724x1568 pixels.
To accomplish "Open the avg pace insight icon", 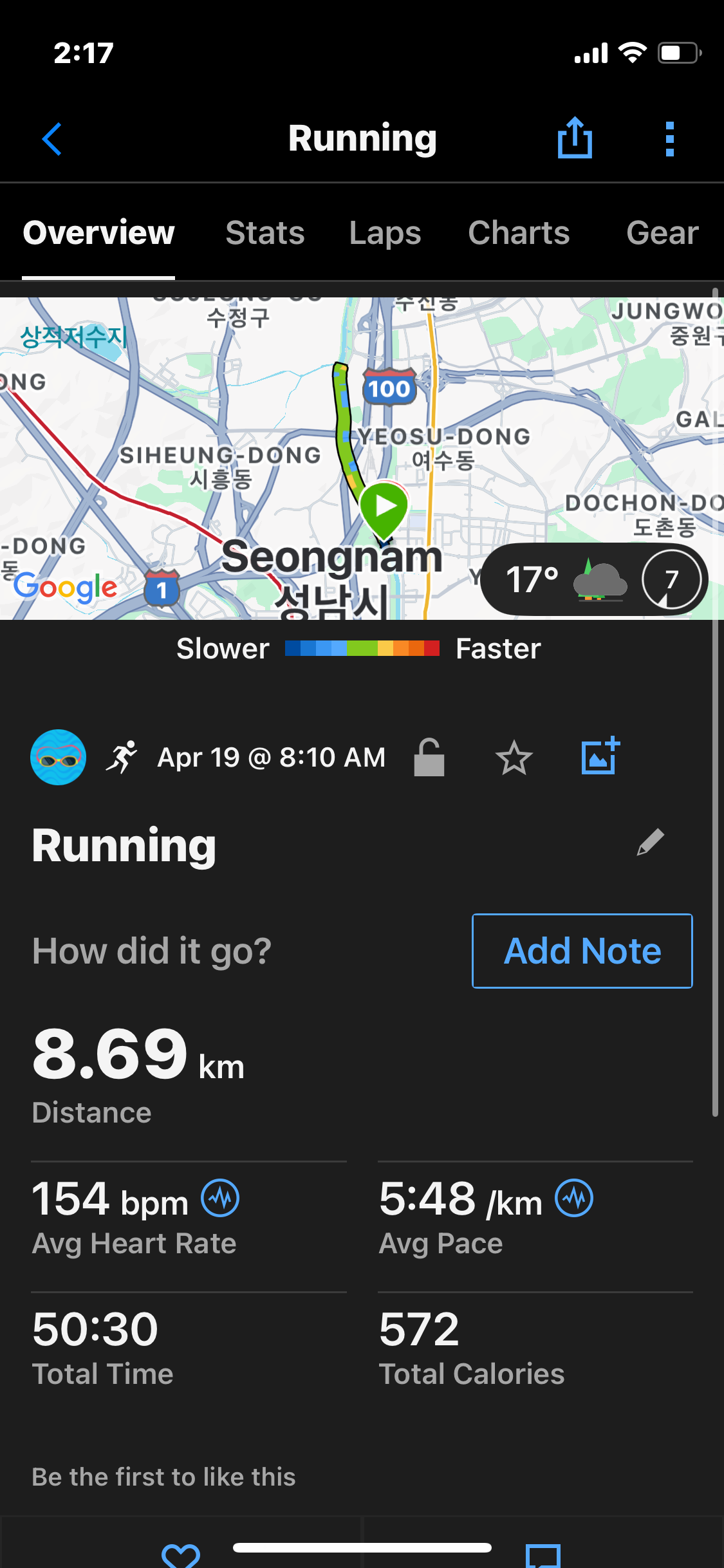I will (x=574, y=1199).
